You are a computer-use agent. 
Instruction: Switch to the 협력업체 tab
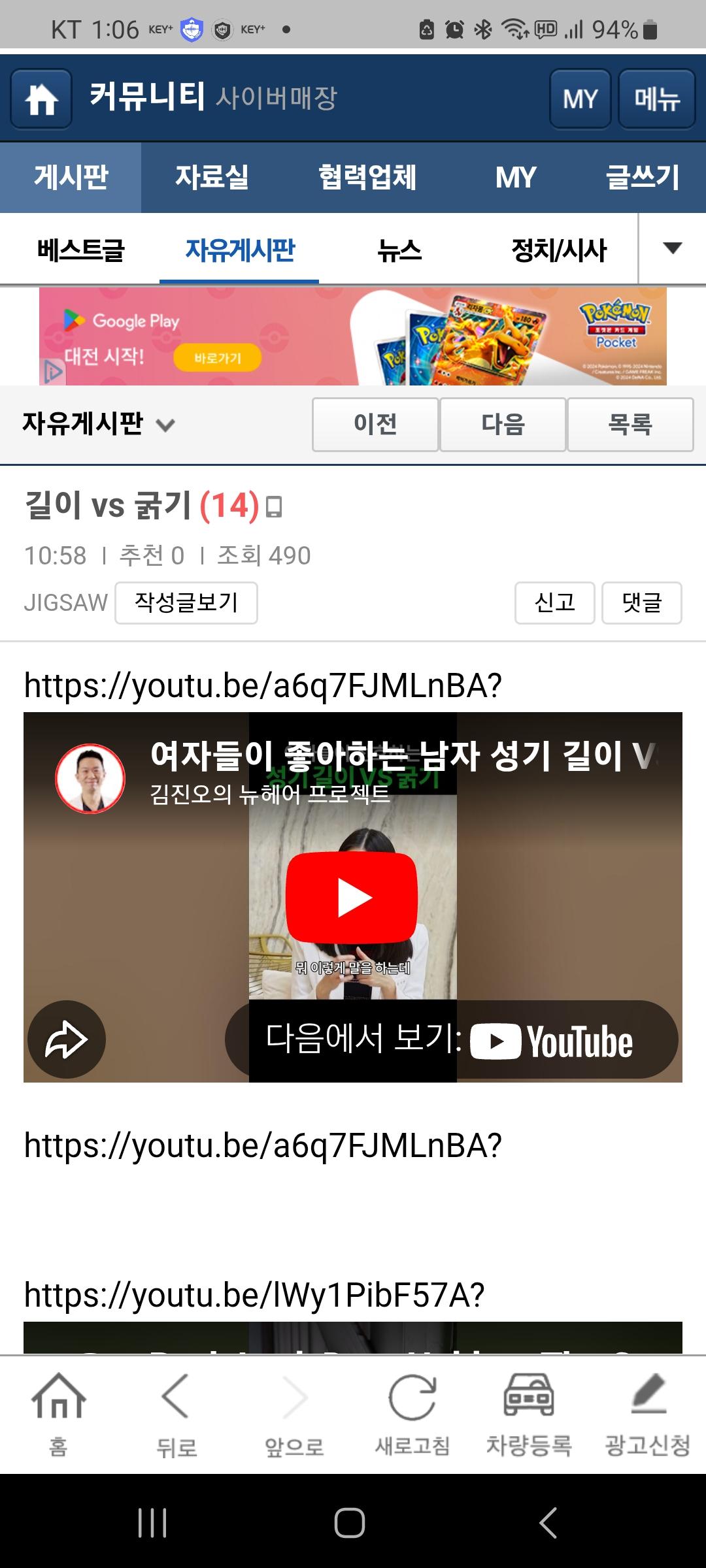367,177
